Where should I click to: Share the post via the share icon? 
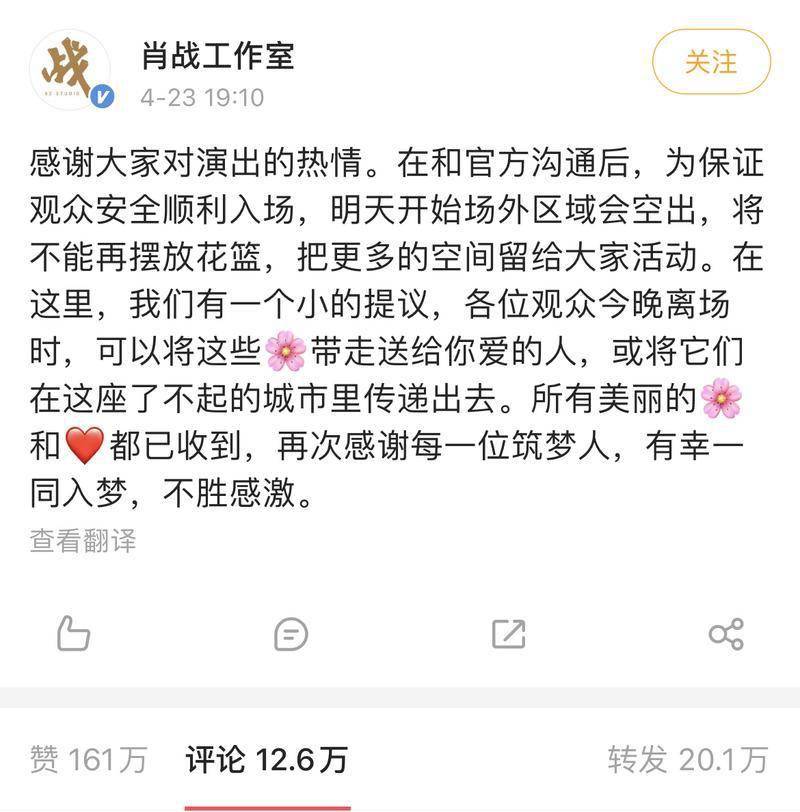725,633
